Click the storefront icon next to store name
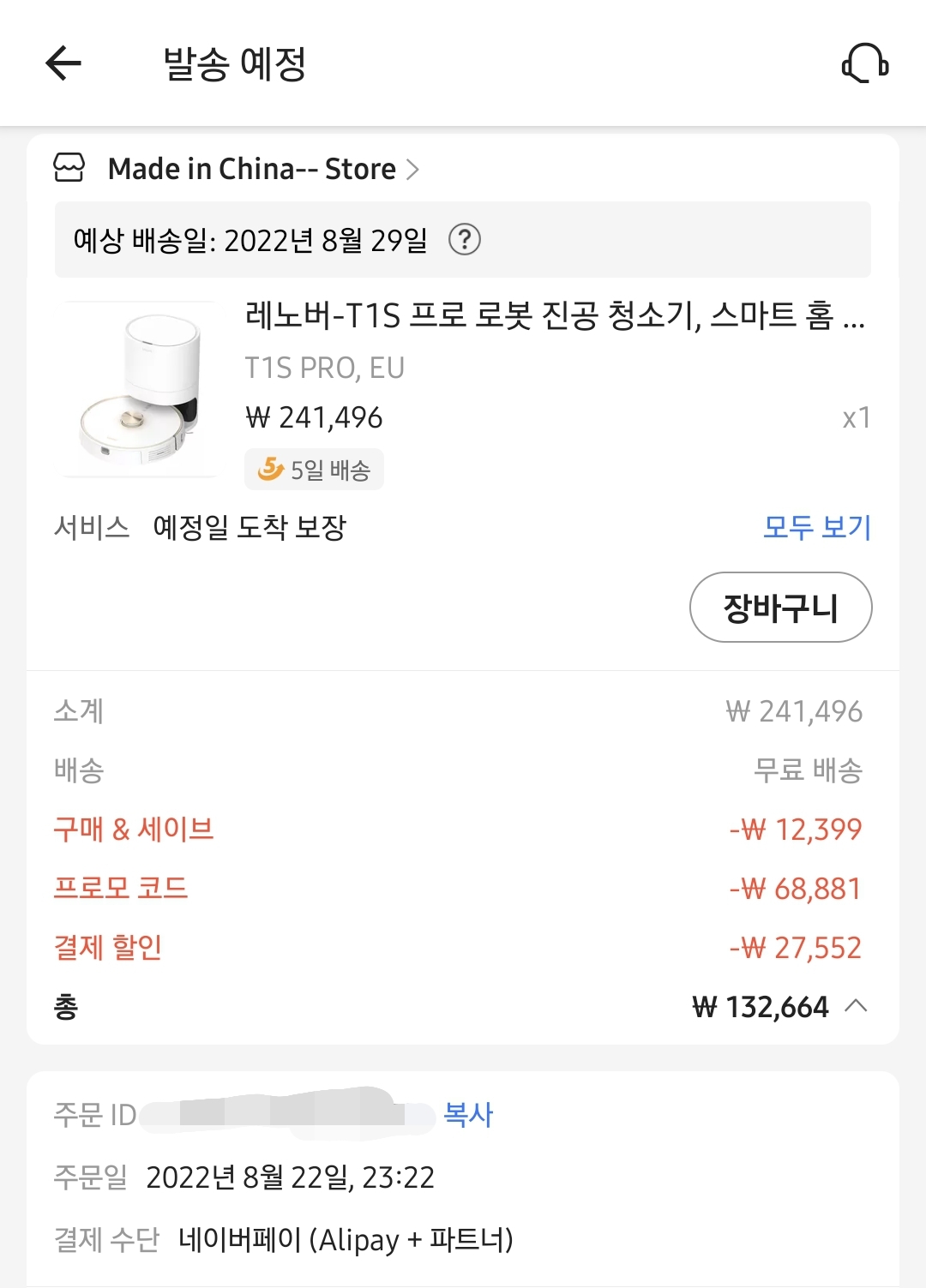926x1288 pixels. coord(69,168)
